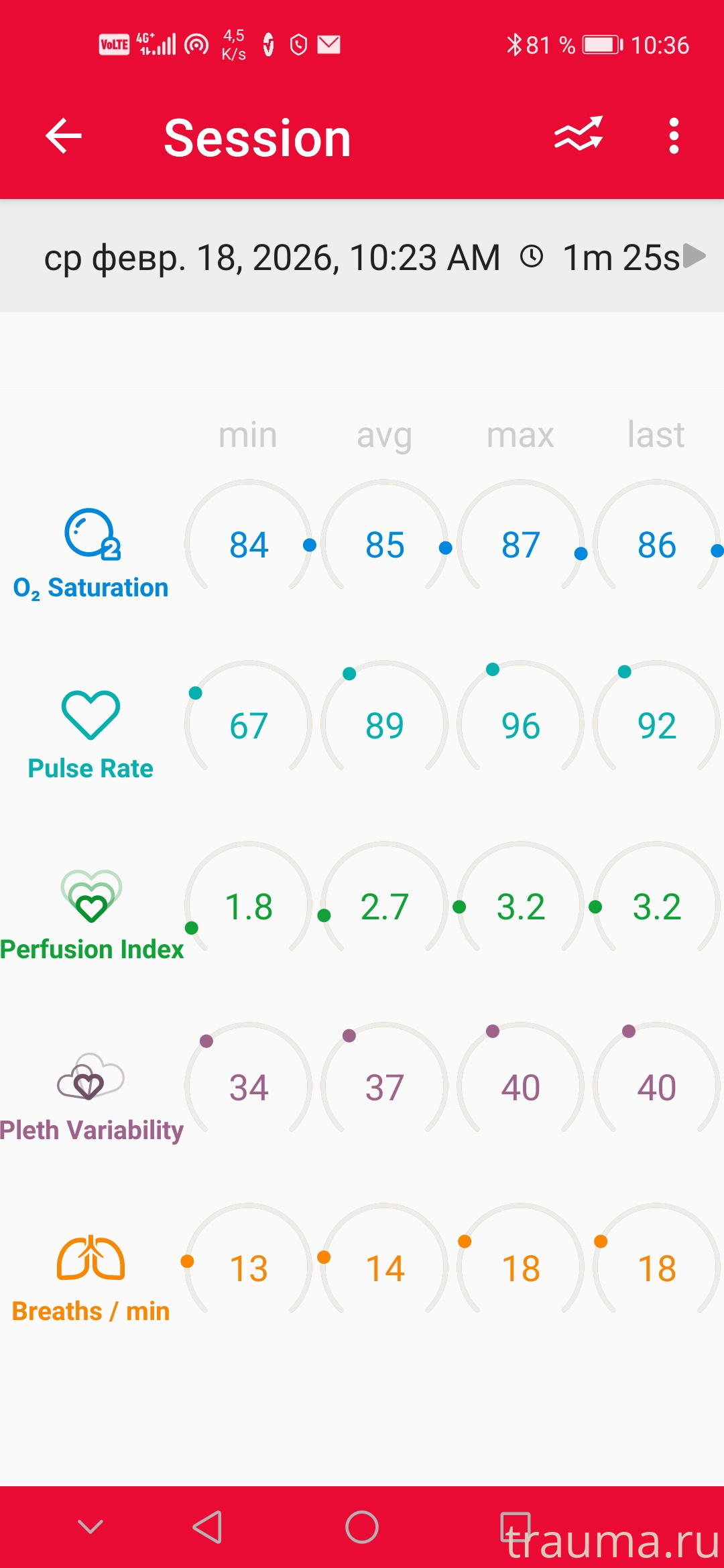Viewport: 724px width, 1568px height.
Task: Tap the system home button
Action: click(x=362, y=1527)
